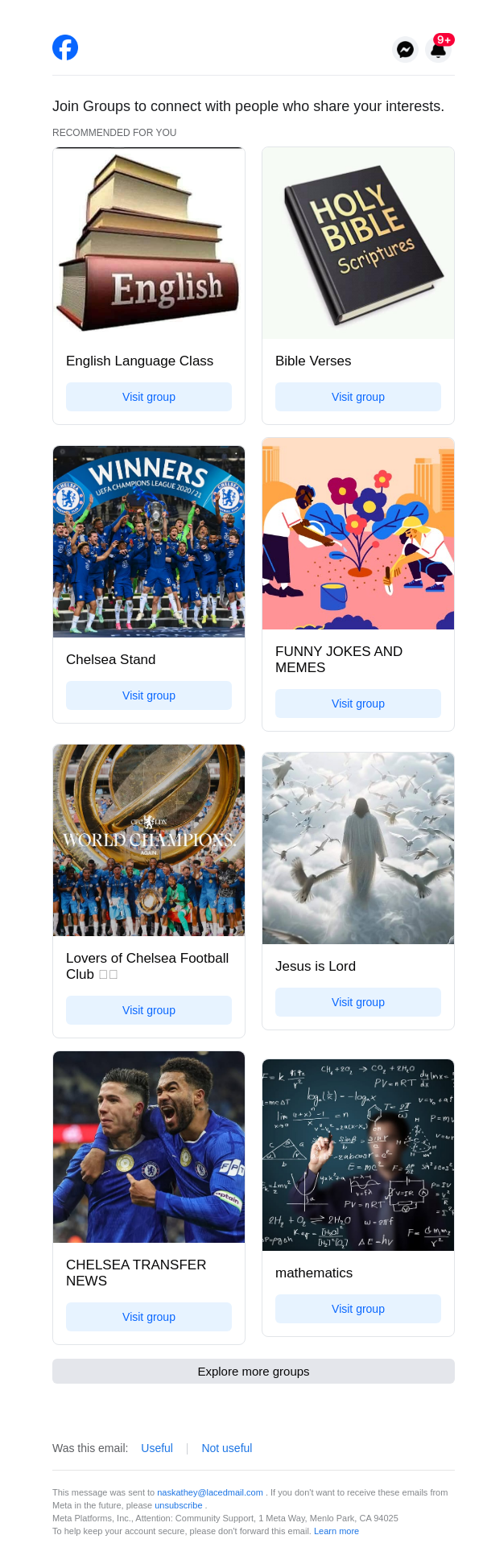Mark this email as Not useful
The image size is (483, 1568).
pyautogui.click(x=227, y=1448)
